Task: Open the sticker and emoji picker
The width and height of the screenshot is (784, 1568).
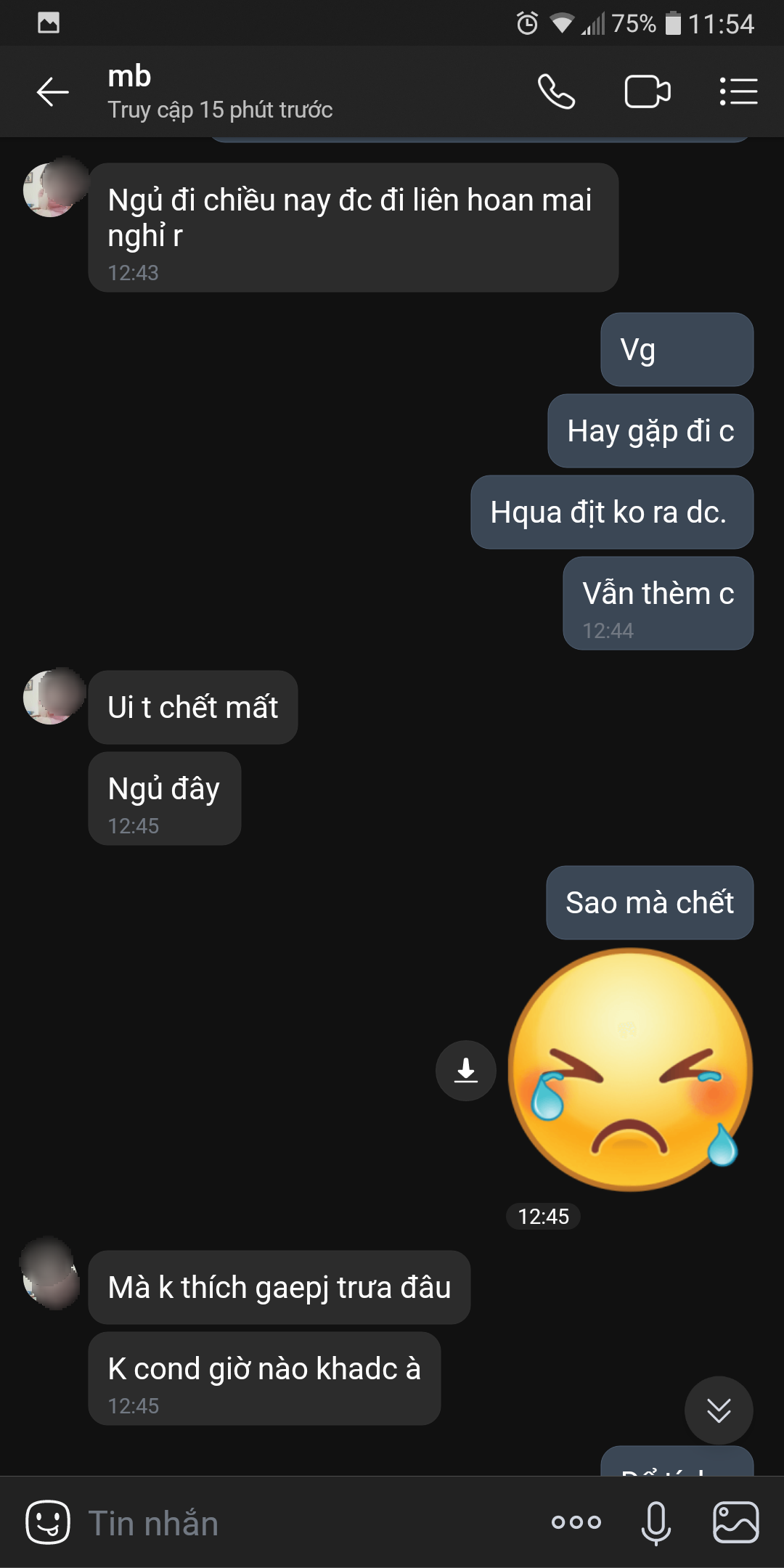Action: [48, 1522]
